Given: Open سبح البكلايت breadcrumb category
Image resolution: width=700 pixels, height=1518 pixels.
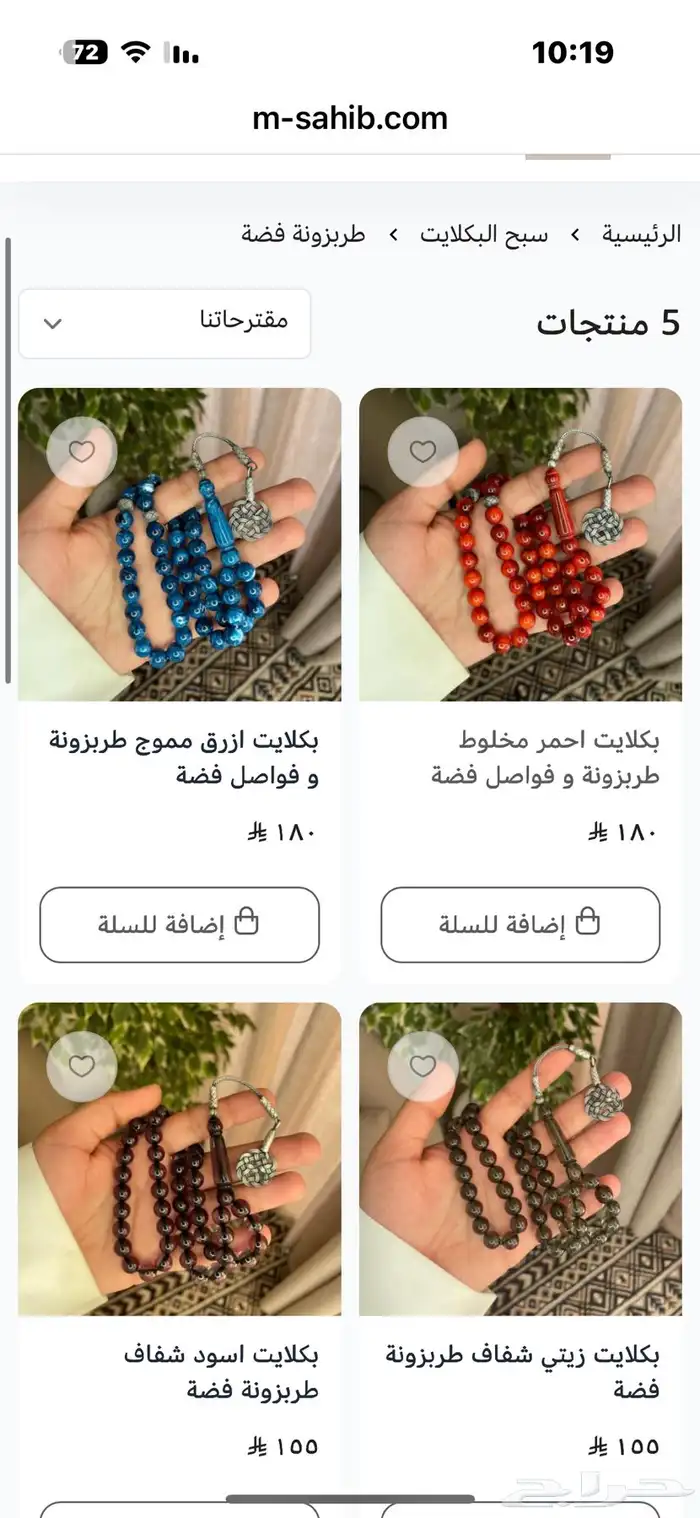Looking at the screenshot, I should coord(483,235).
